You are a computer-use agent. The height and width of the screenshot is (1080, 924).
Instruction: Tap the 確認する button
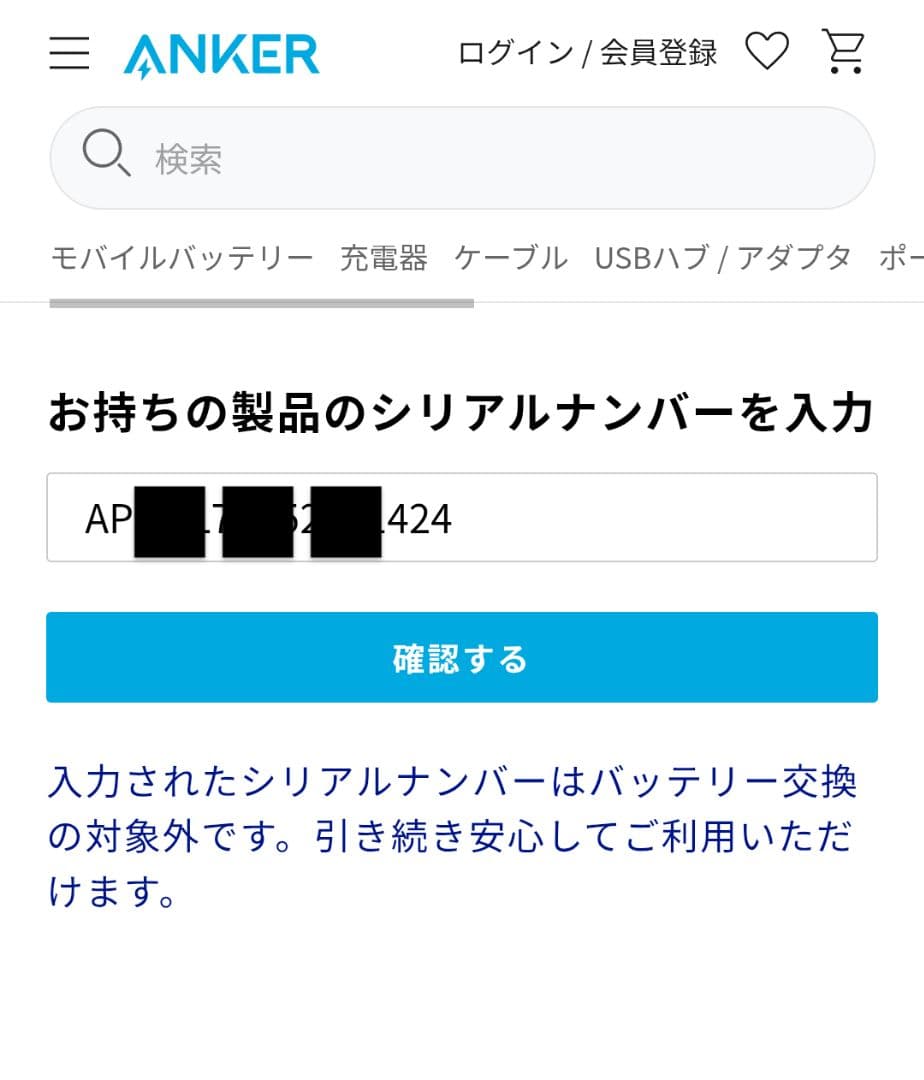(461, 658)
